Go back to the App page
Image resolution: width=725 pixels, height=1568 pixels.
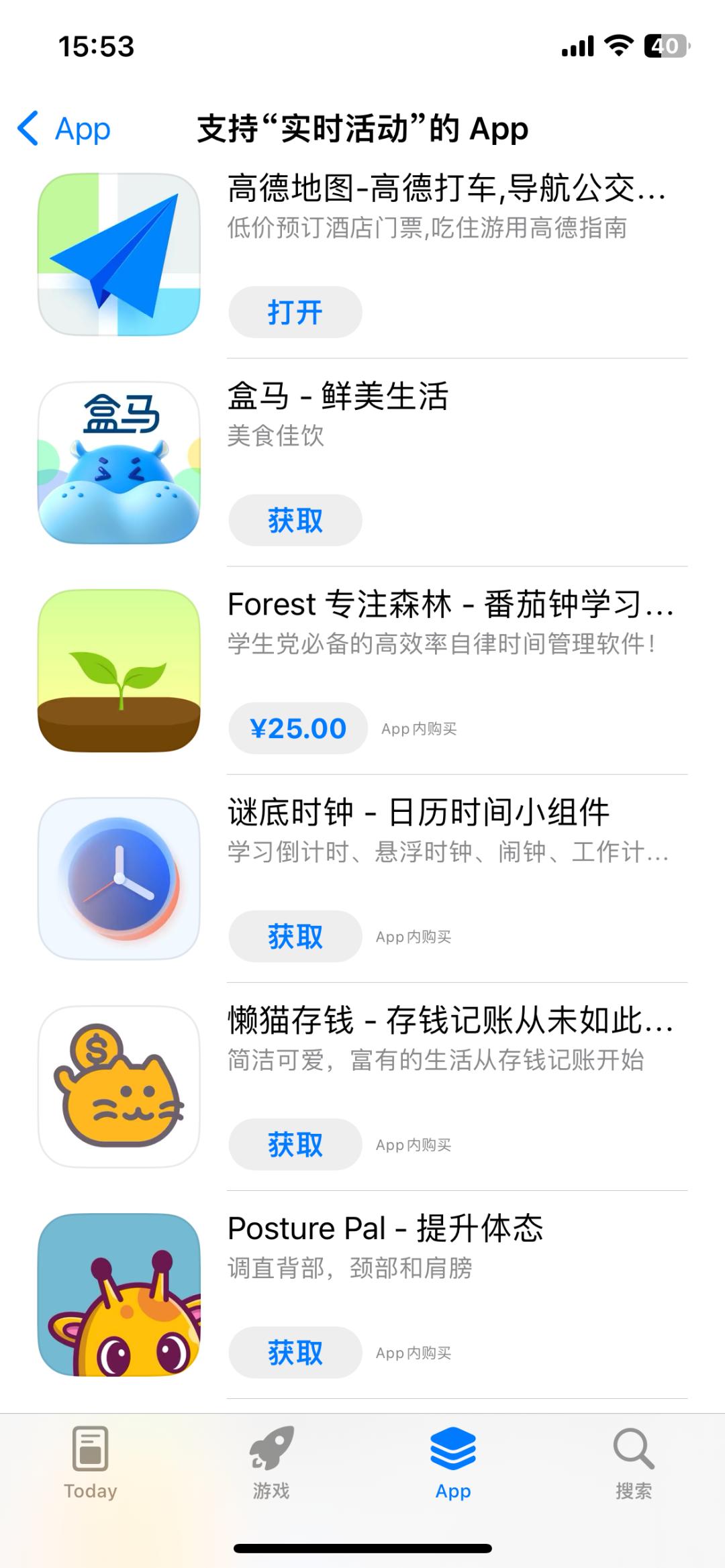coord(64,128)
